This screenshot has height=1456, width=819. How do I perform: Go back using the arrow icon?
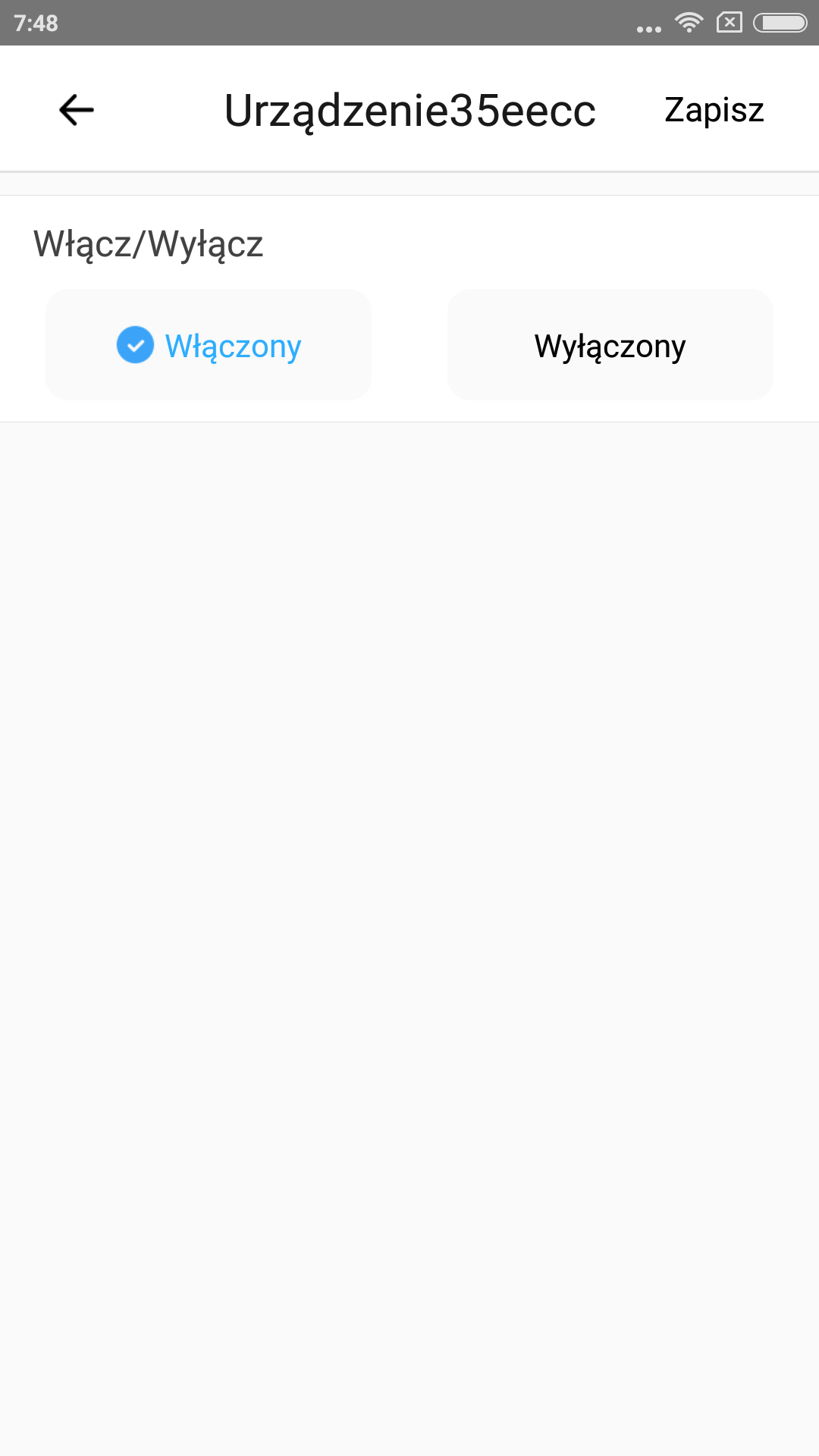[x=77, y=110]
